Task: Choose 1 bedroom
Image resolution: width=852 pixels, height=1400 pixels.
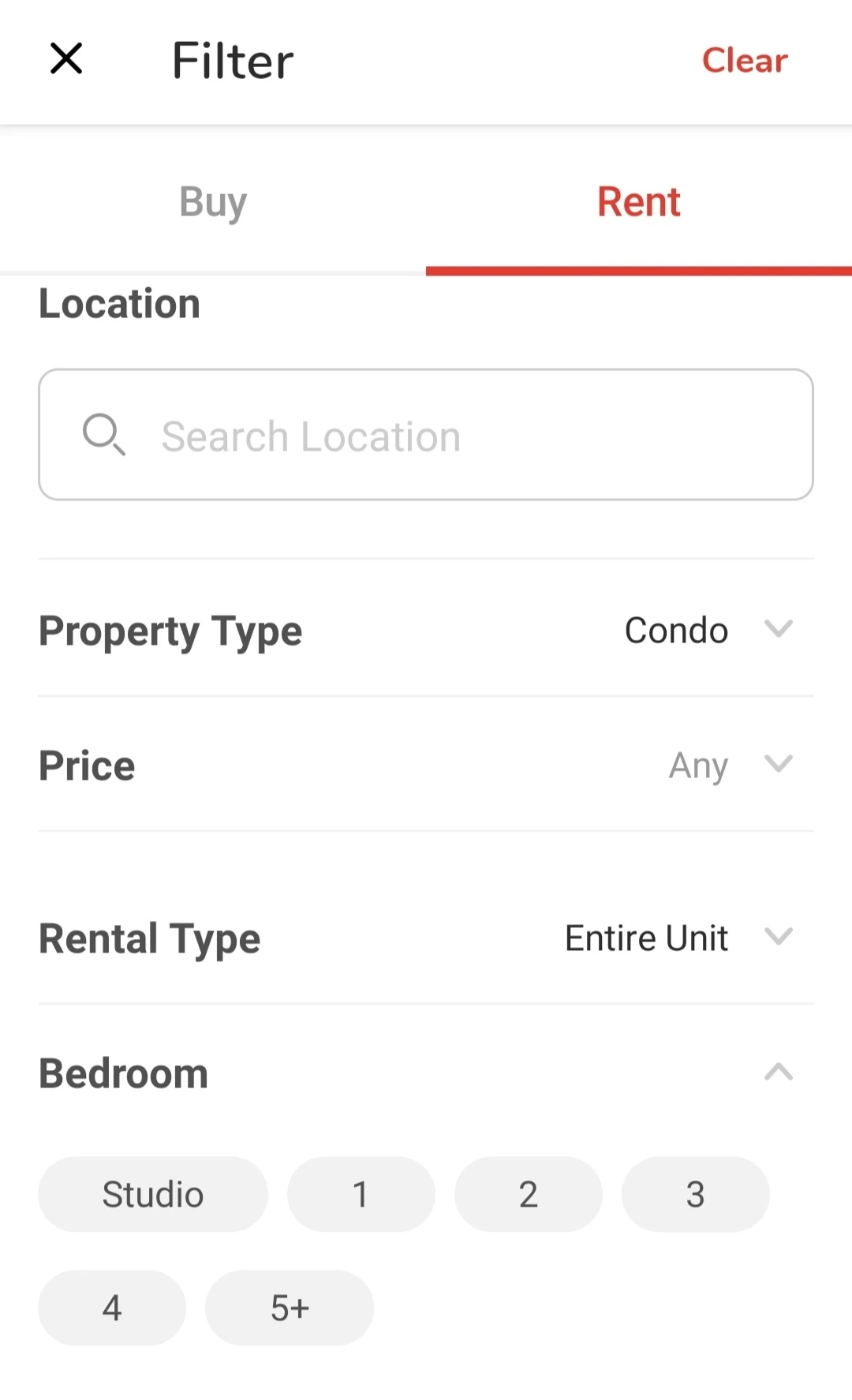Action: tap(361, 1194)
